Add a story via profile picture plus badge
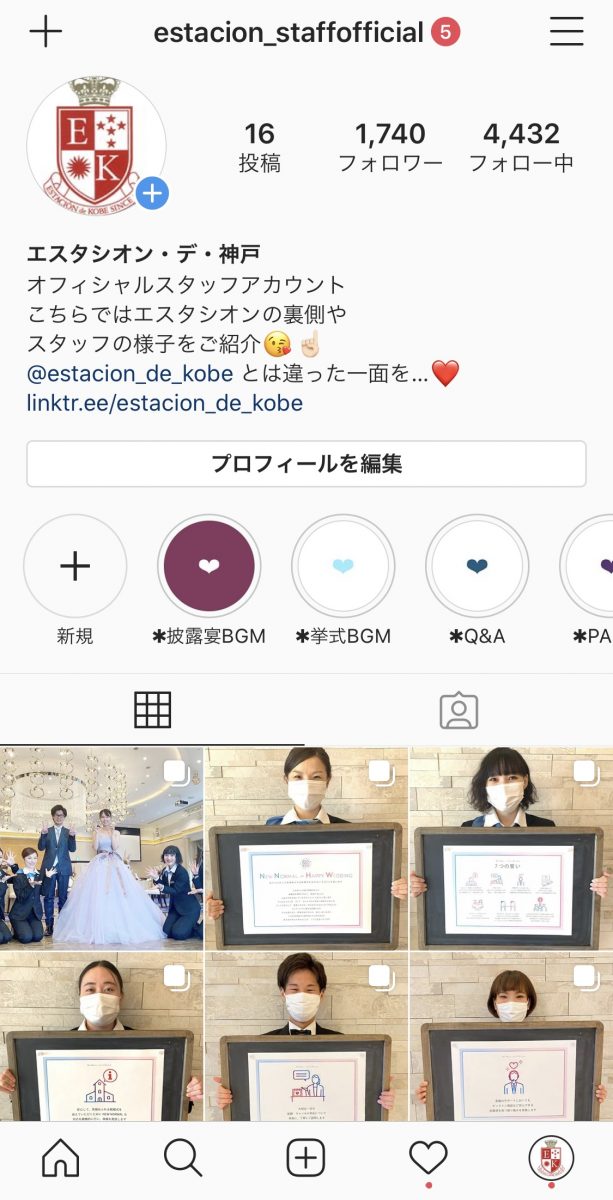 click(x=153, y=192)
